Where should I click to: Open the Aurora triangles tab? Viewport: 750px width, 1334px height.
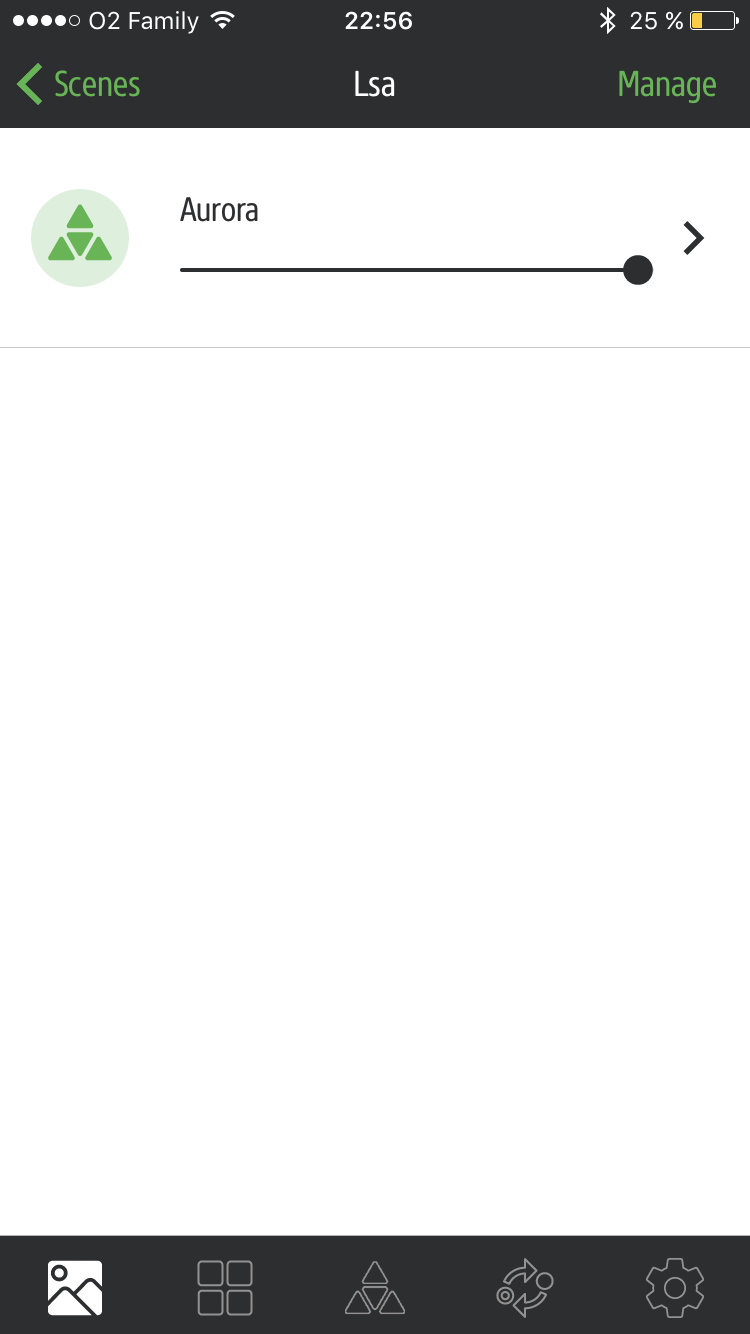(375, 1287)
